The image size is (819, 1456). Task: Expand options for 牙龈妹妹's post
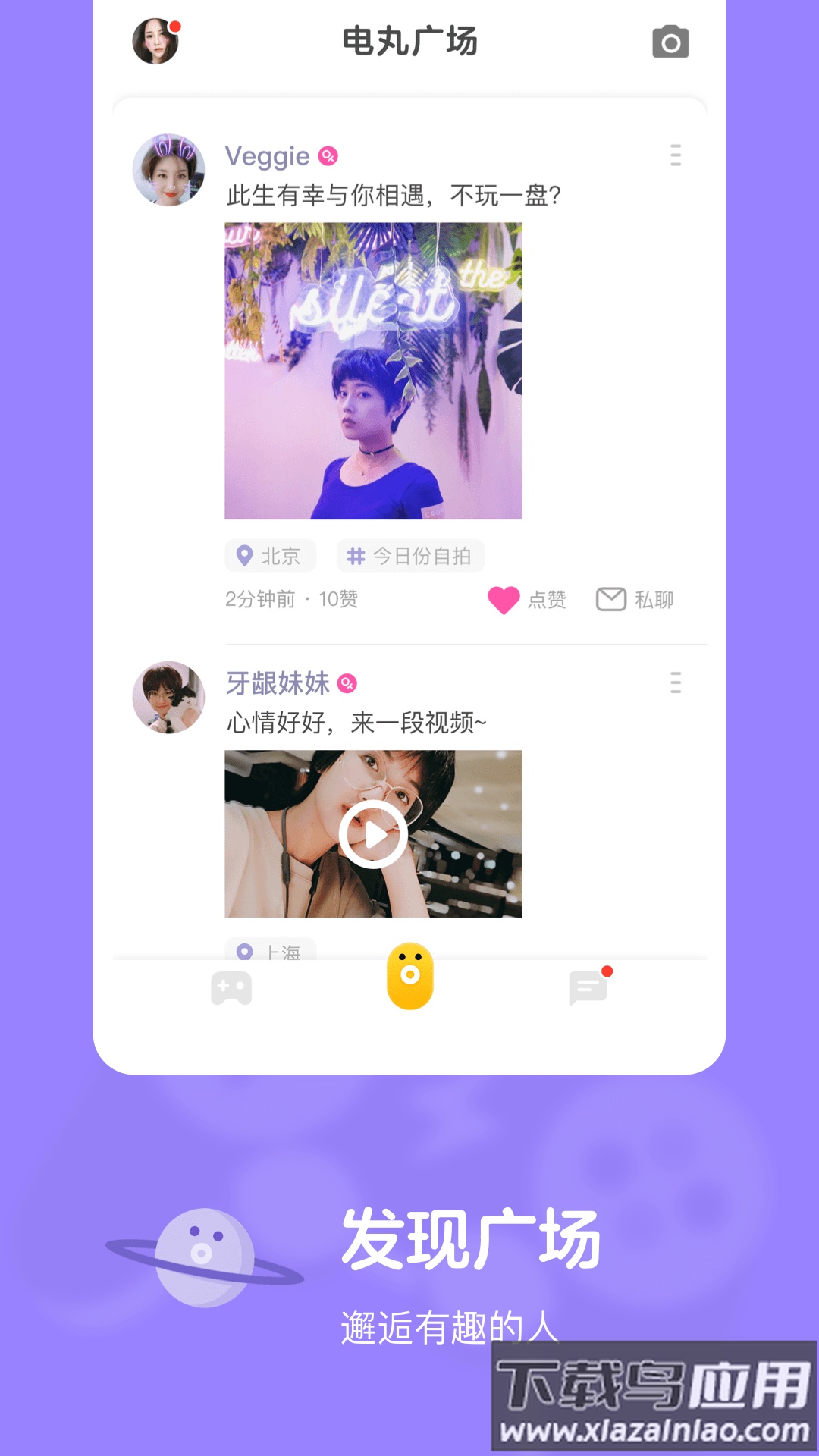[x=675, y=683]
